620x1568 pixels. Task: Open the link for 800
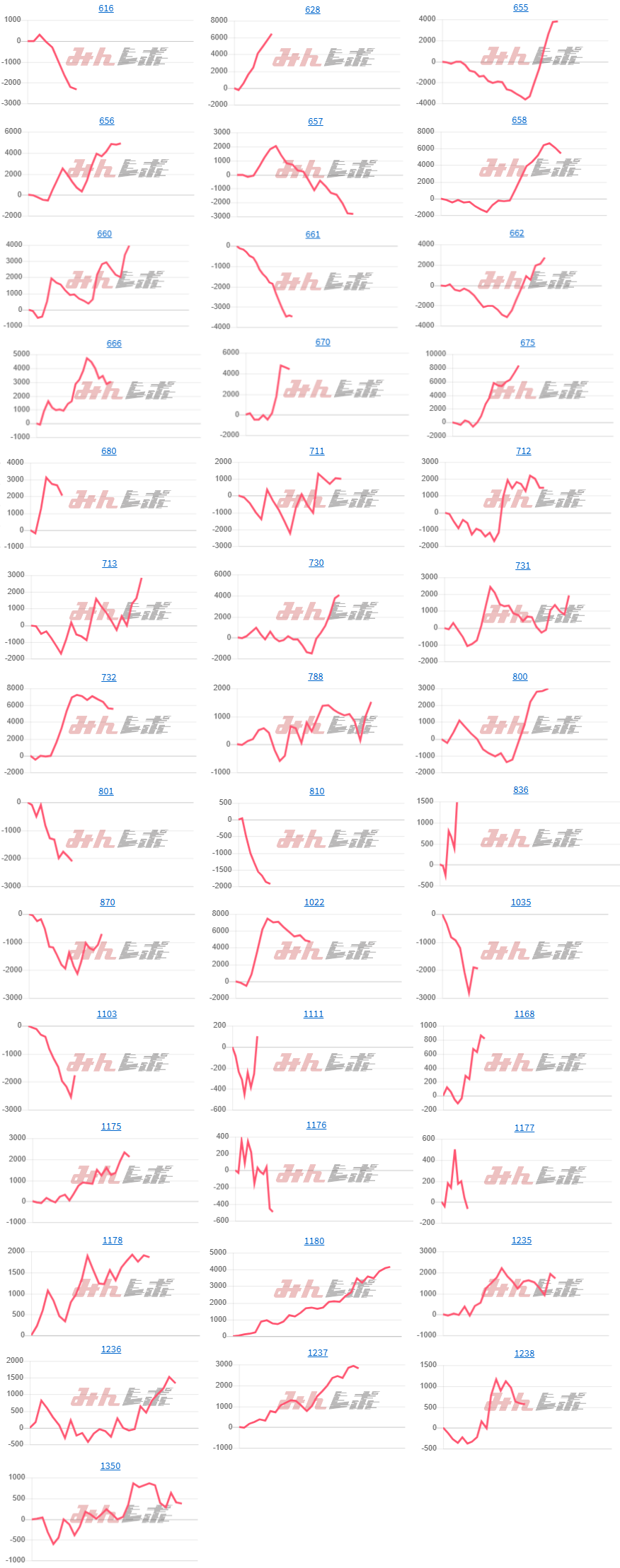tap(520, 677)
